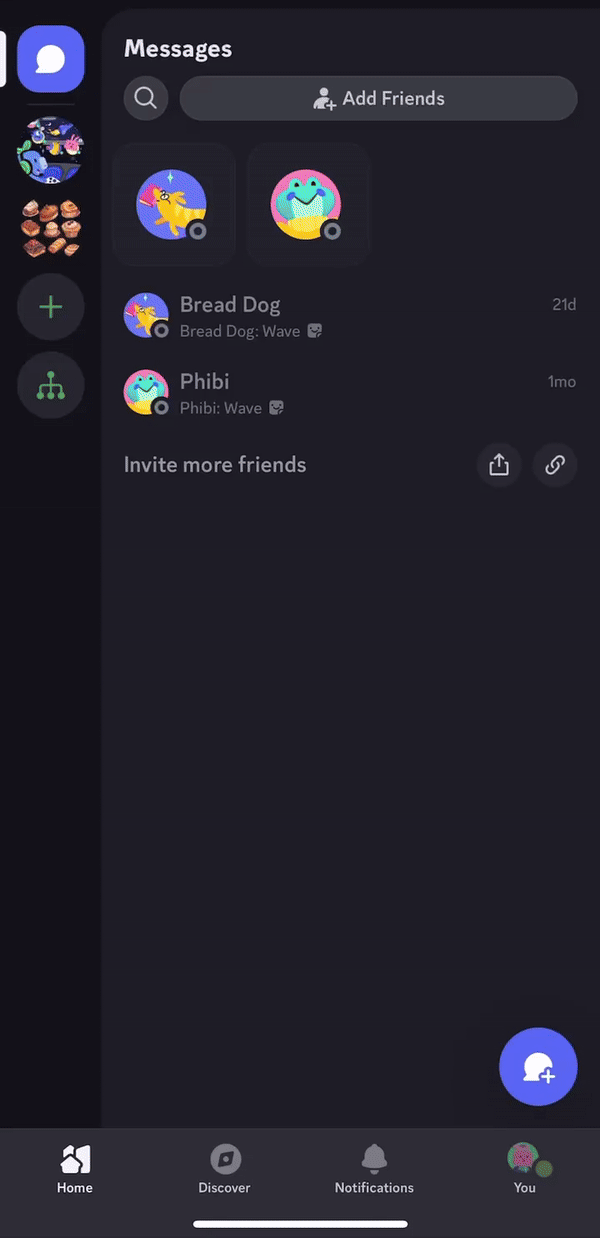Open Phibi's avatar card at the top
Screen dimensions: 600x1238
307,204
